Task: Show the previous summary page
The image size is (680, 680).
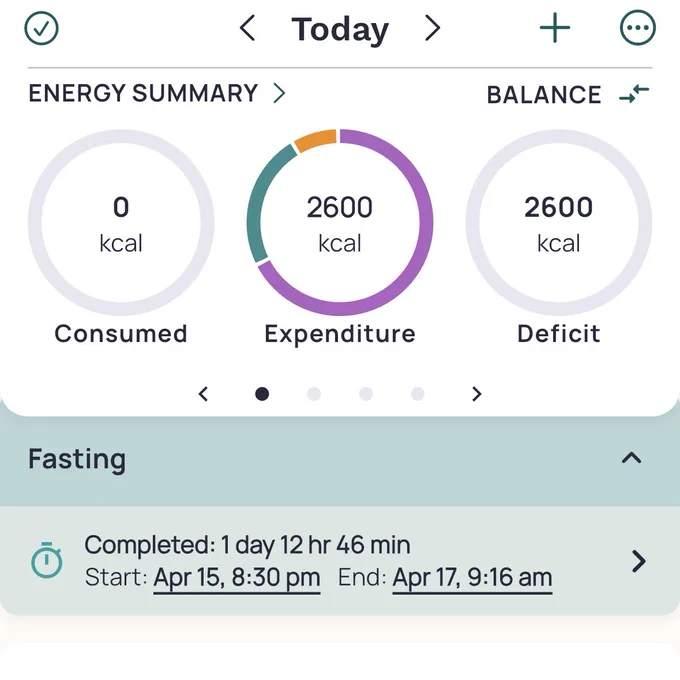Action: pyautogui.click(x=203, y=394)
